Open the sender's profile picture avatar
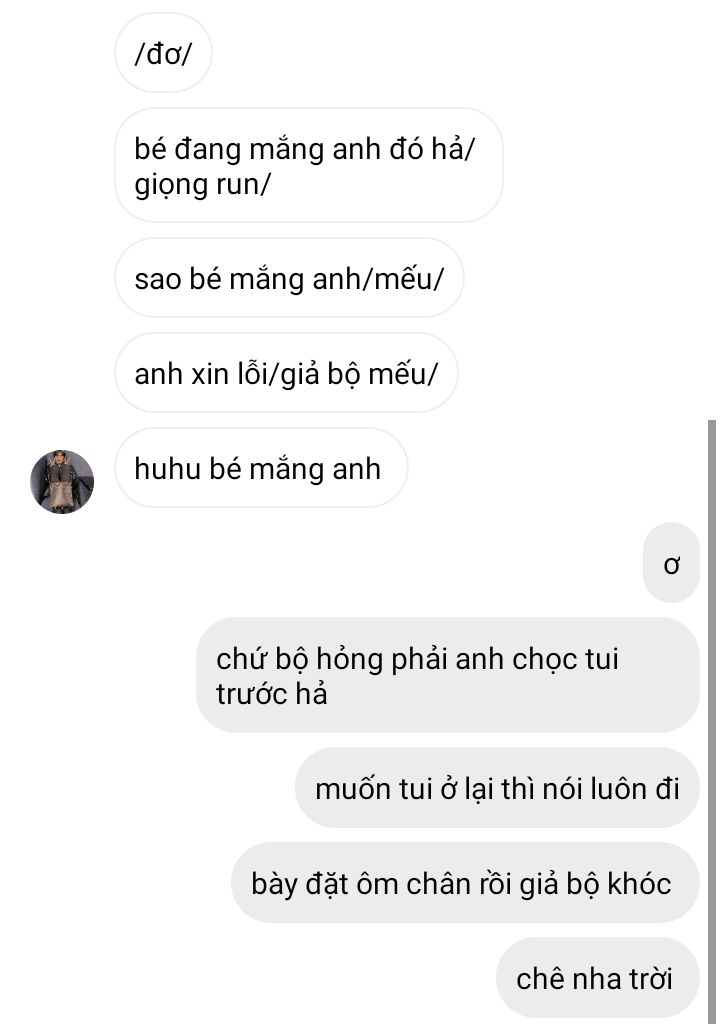The height and width of the screenshot is (1024, 720). 62,482
